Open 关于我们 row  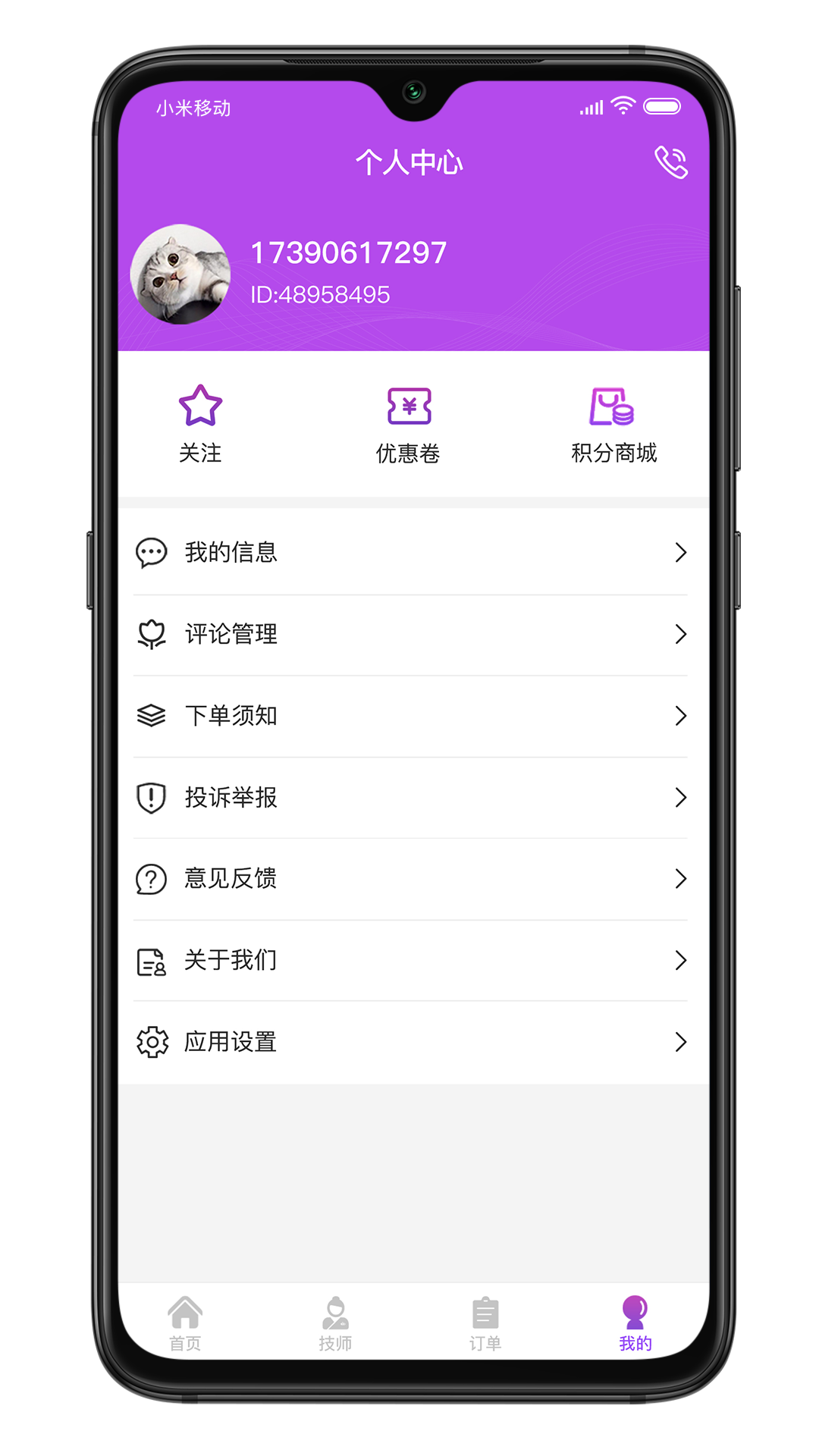pos(410,960)
